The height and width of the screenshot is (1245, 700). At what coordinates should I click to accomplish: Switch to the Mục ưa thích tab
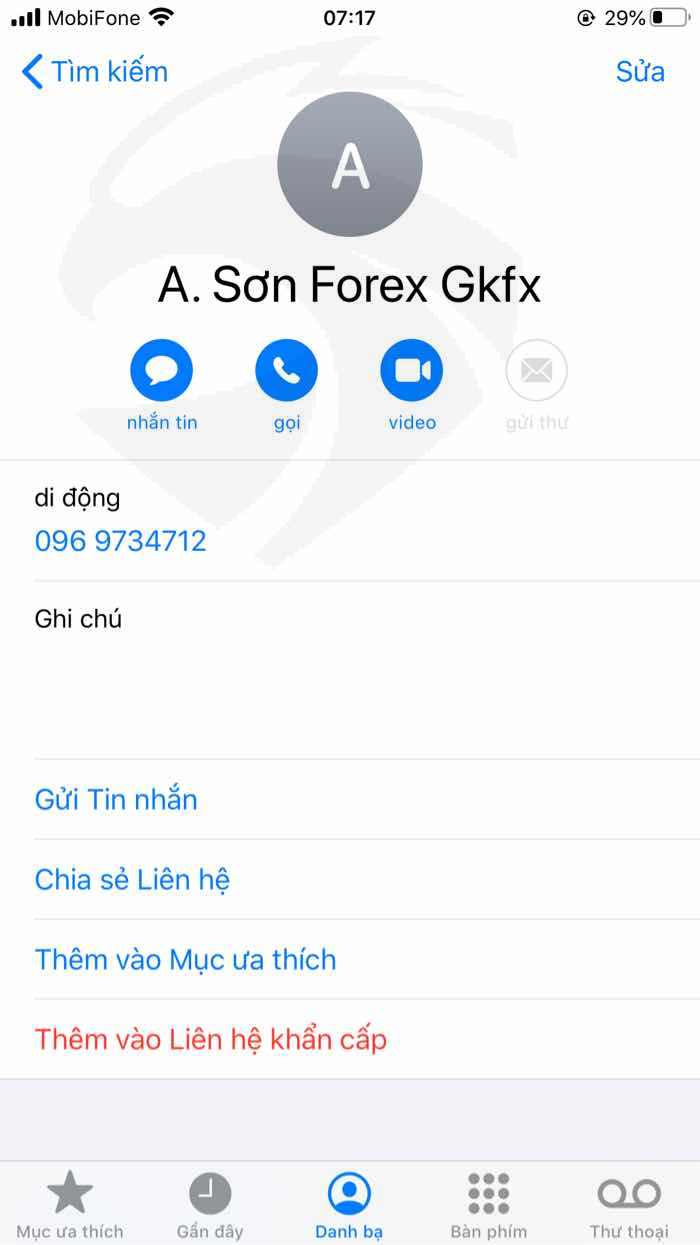click(x=70, y=1206)
